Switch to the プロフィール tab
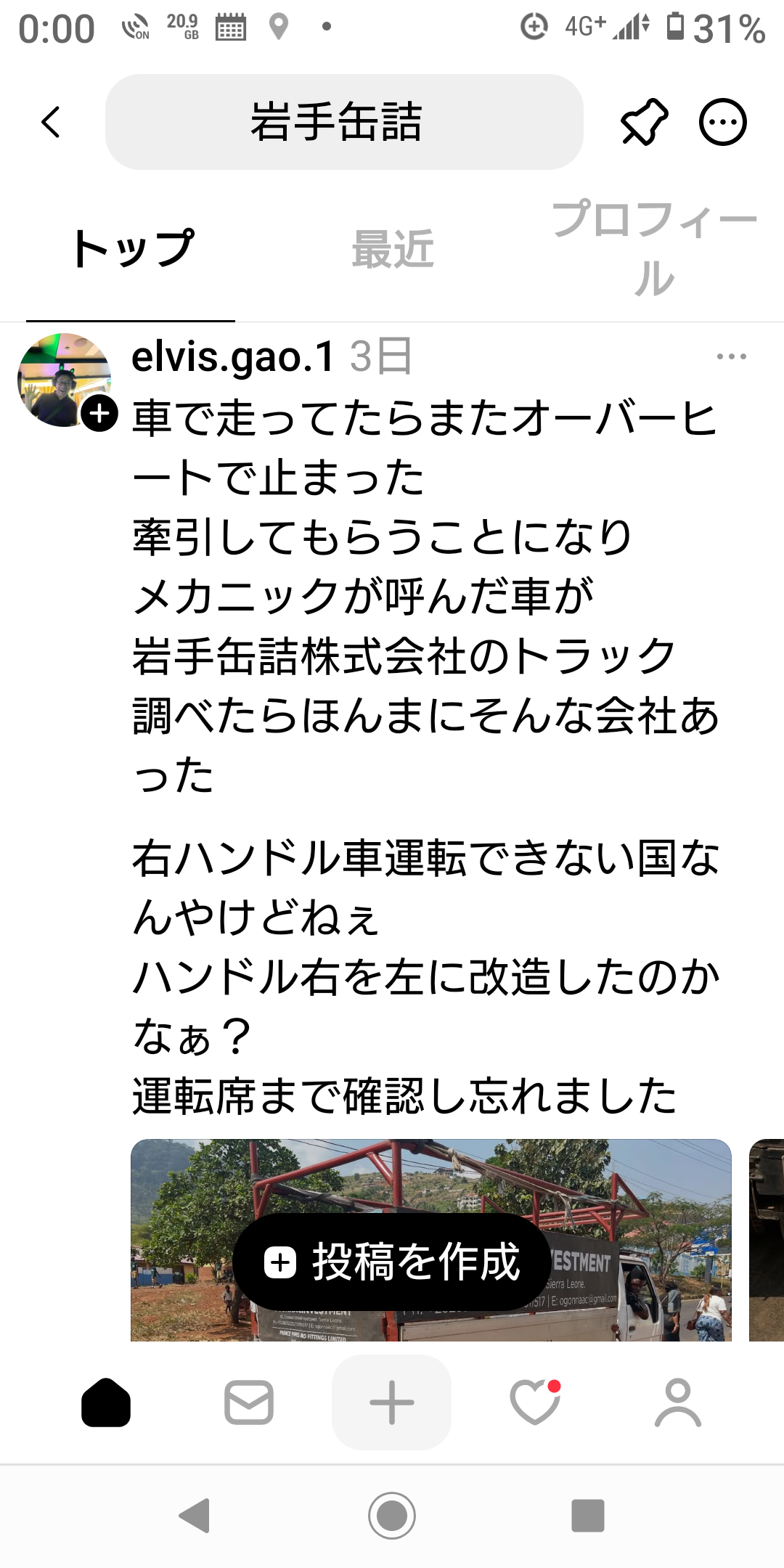The image size is (784, 1568). pyautogui.click(x=653, y=250)
